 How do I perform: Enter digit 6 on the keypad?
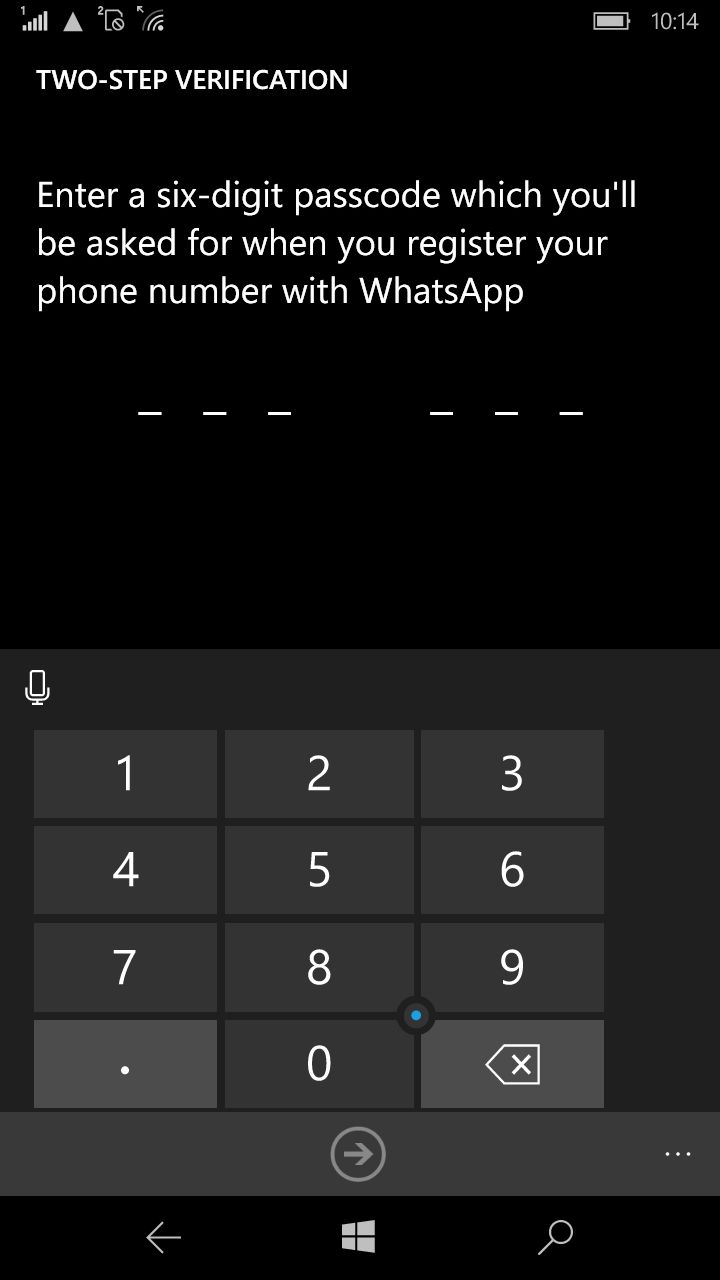(x=512, y=870)
